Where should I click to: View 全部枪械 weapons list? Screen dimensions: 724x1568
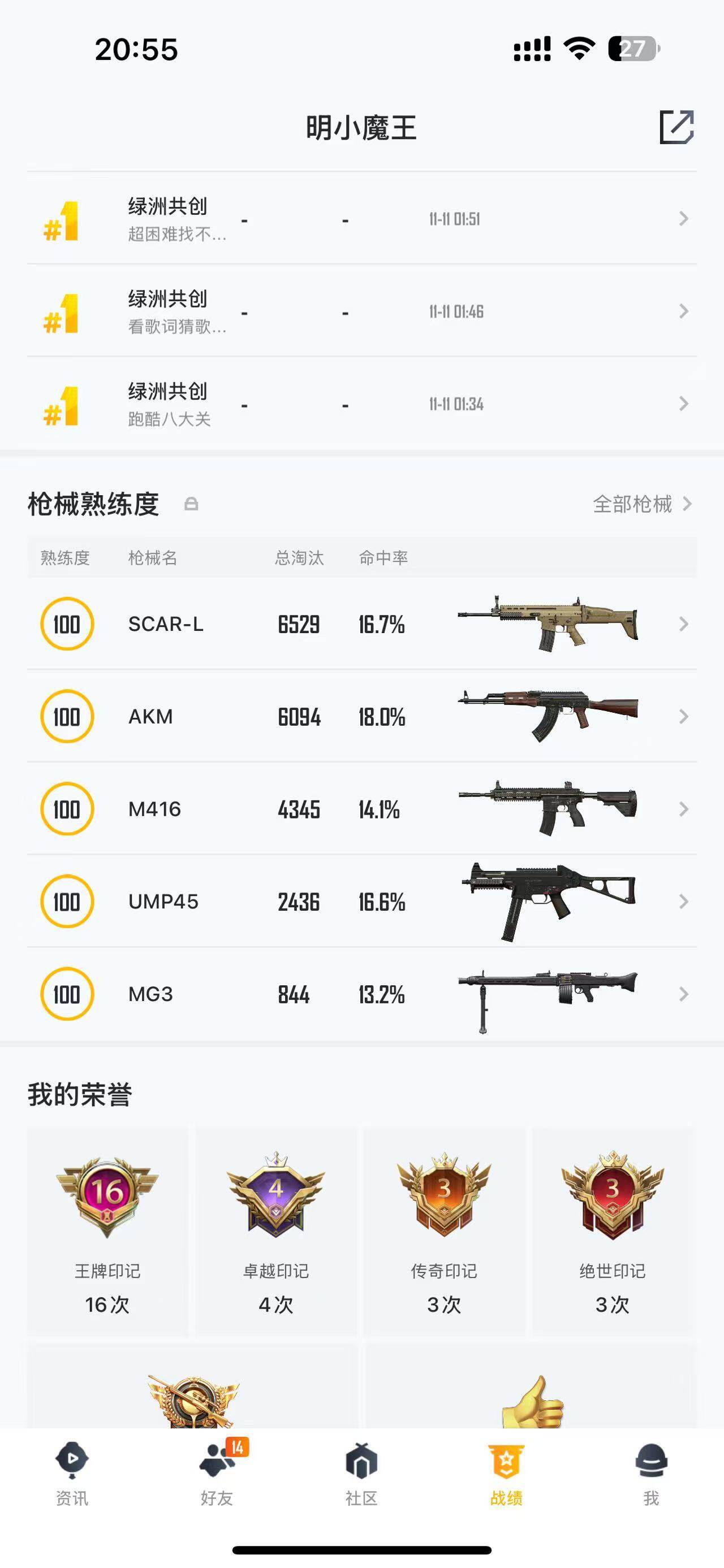tap(642, 504)
